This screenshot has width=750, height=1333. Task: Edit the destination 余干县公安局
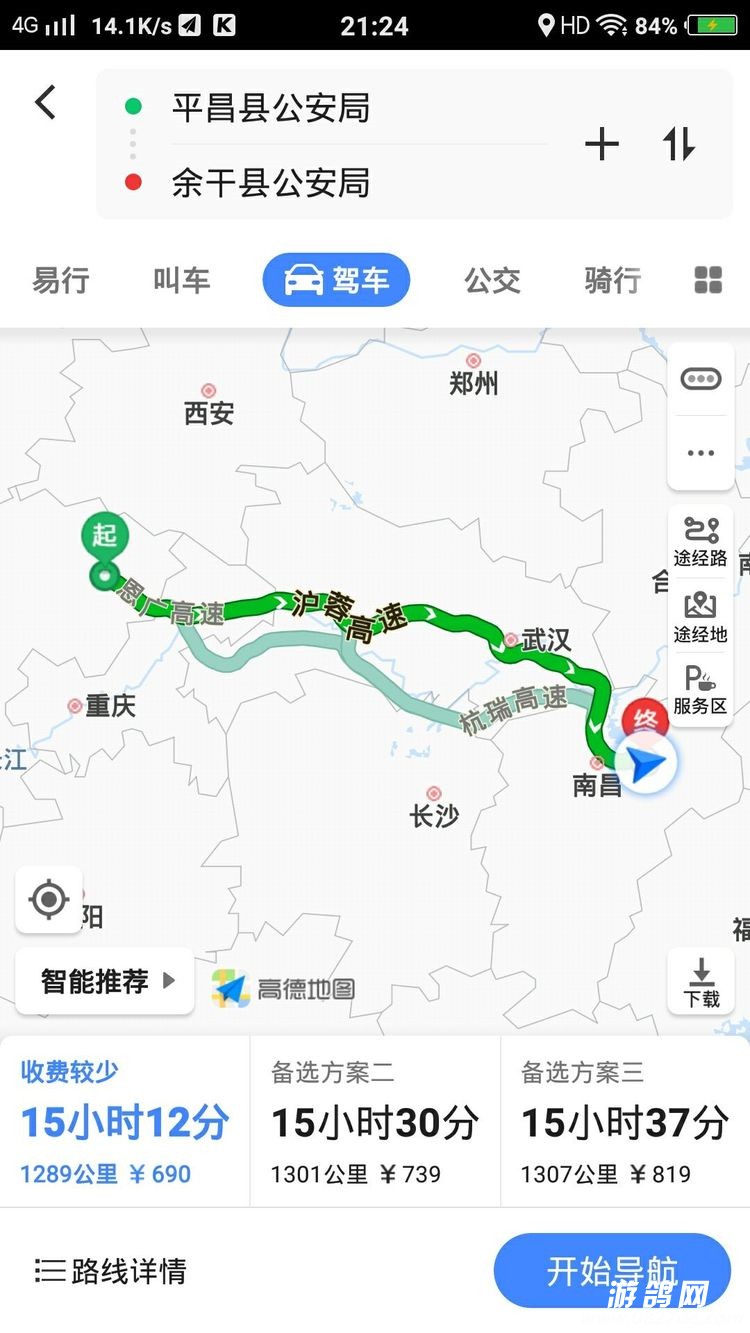[270, 183]
